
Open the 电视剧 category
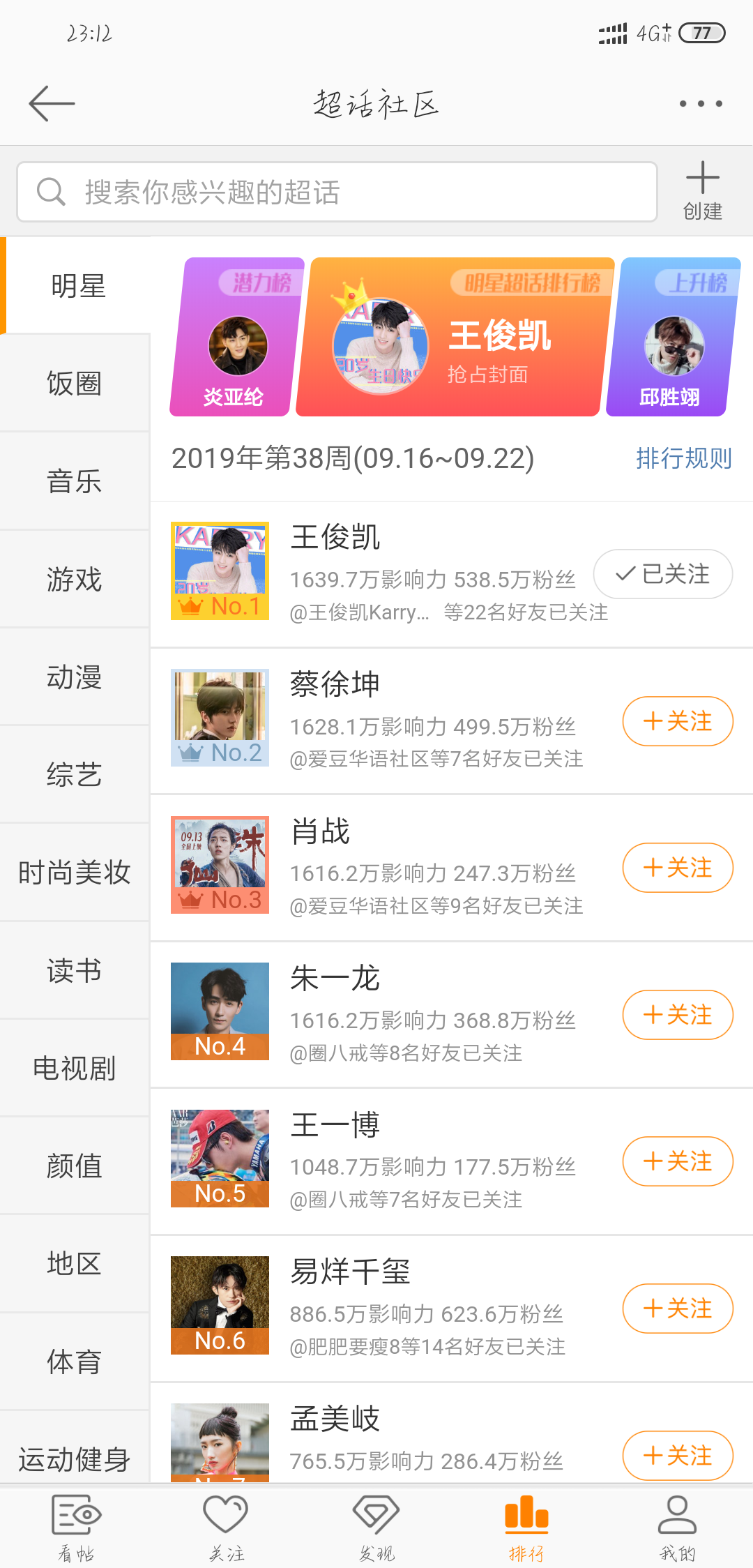[x=75, y=1067]
